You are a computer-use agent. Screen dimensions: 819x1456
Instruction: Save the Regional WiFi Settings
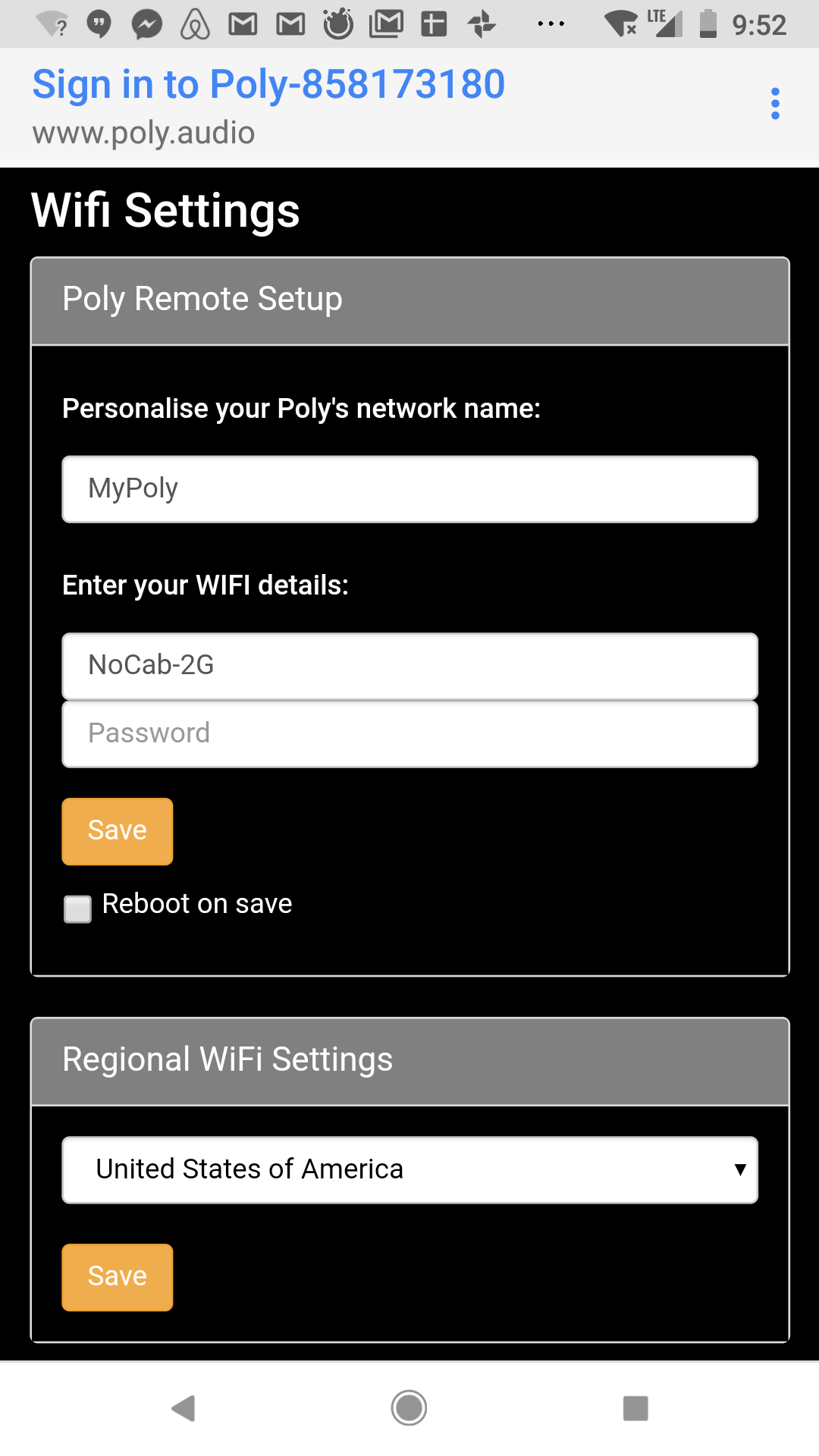tap(118, 1277)
